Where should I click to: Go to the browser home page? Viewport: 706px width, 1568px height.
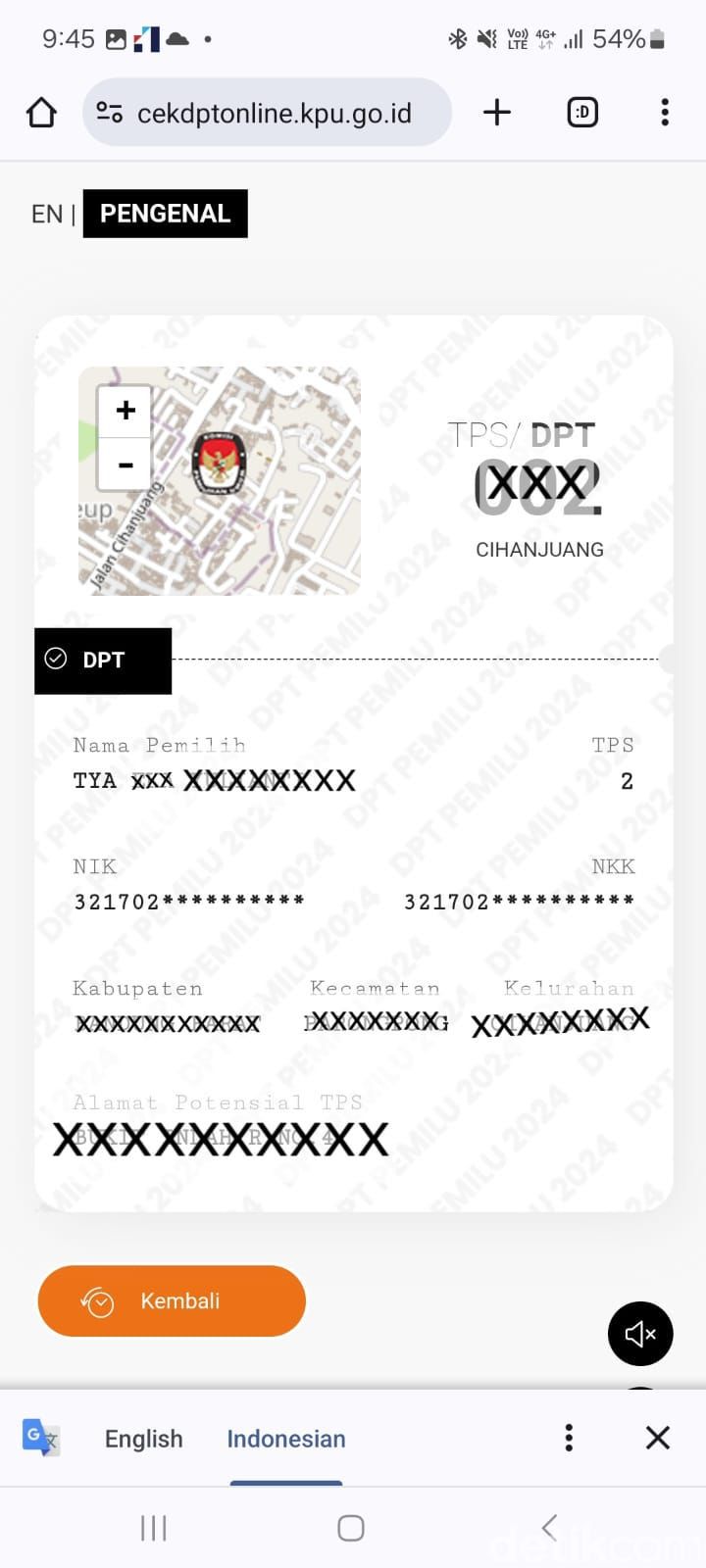pyautogui.click(x=41, y=113)
